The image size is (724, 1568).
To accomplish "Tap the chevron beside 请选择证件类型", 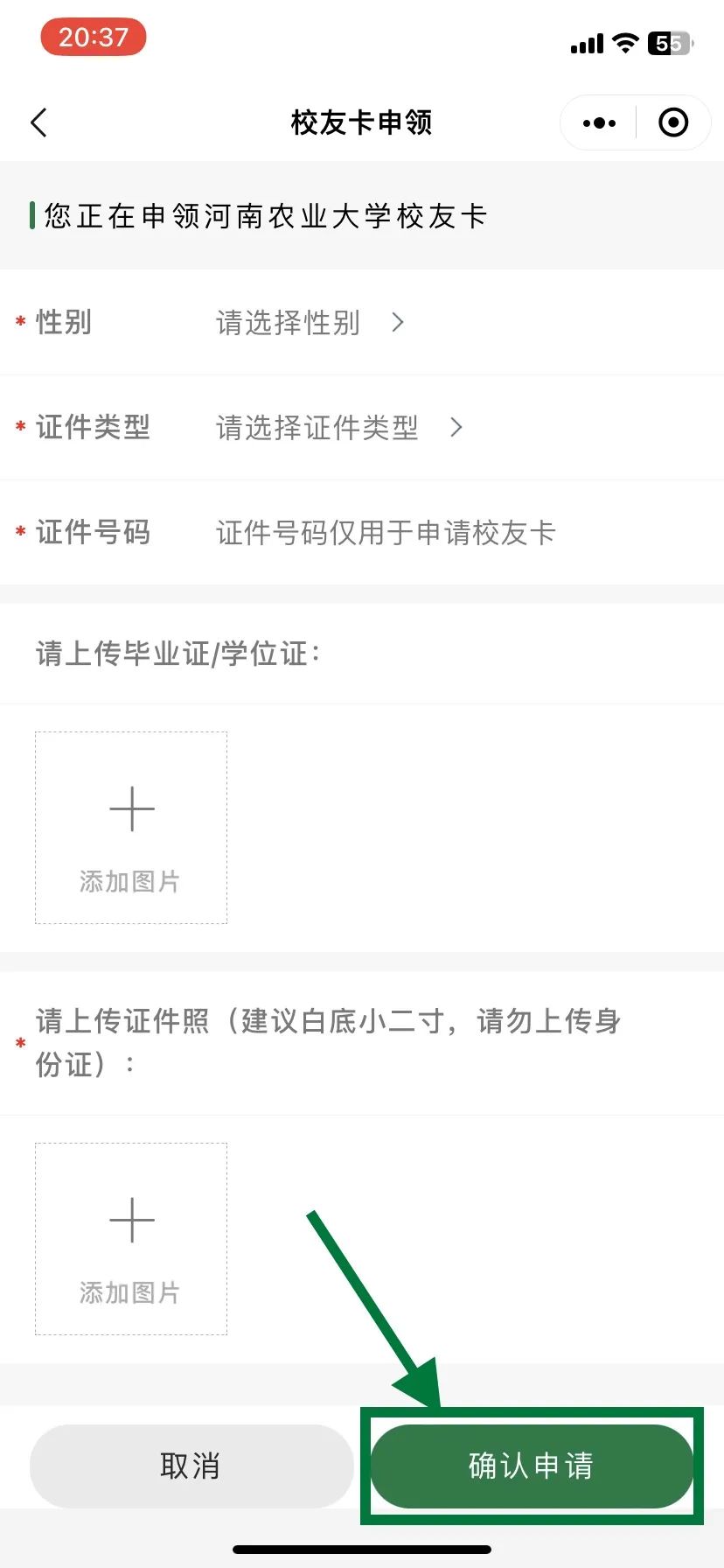I will [x=456, y=428].
